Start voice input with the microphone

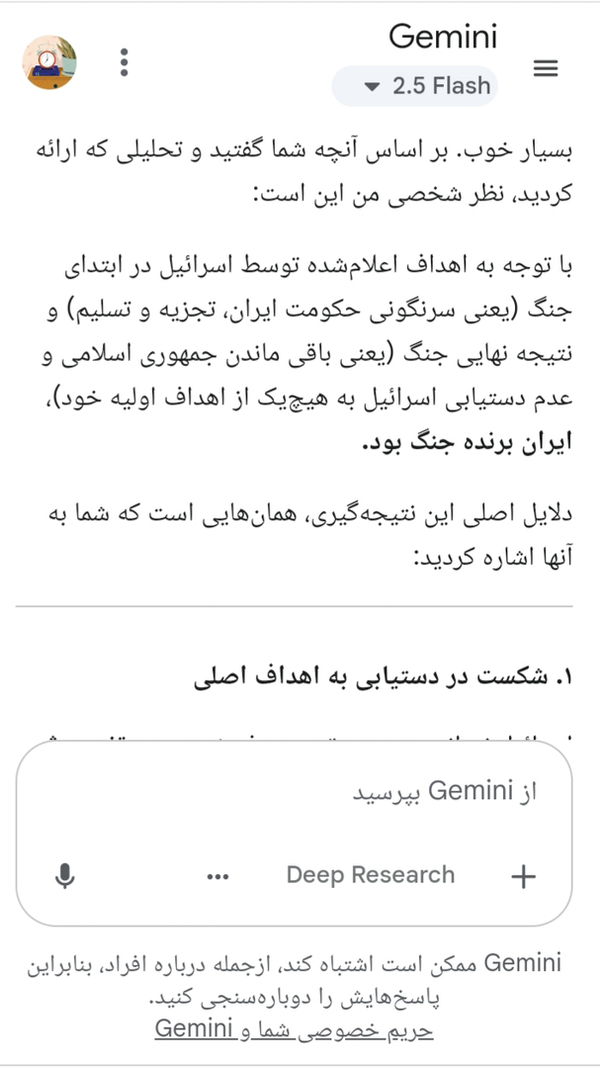tap(65, 876)
